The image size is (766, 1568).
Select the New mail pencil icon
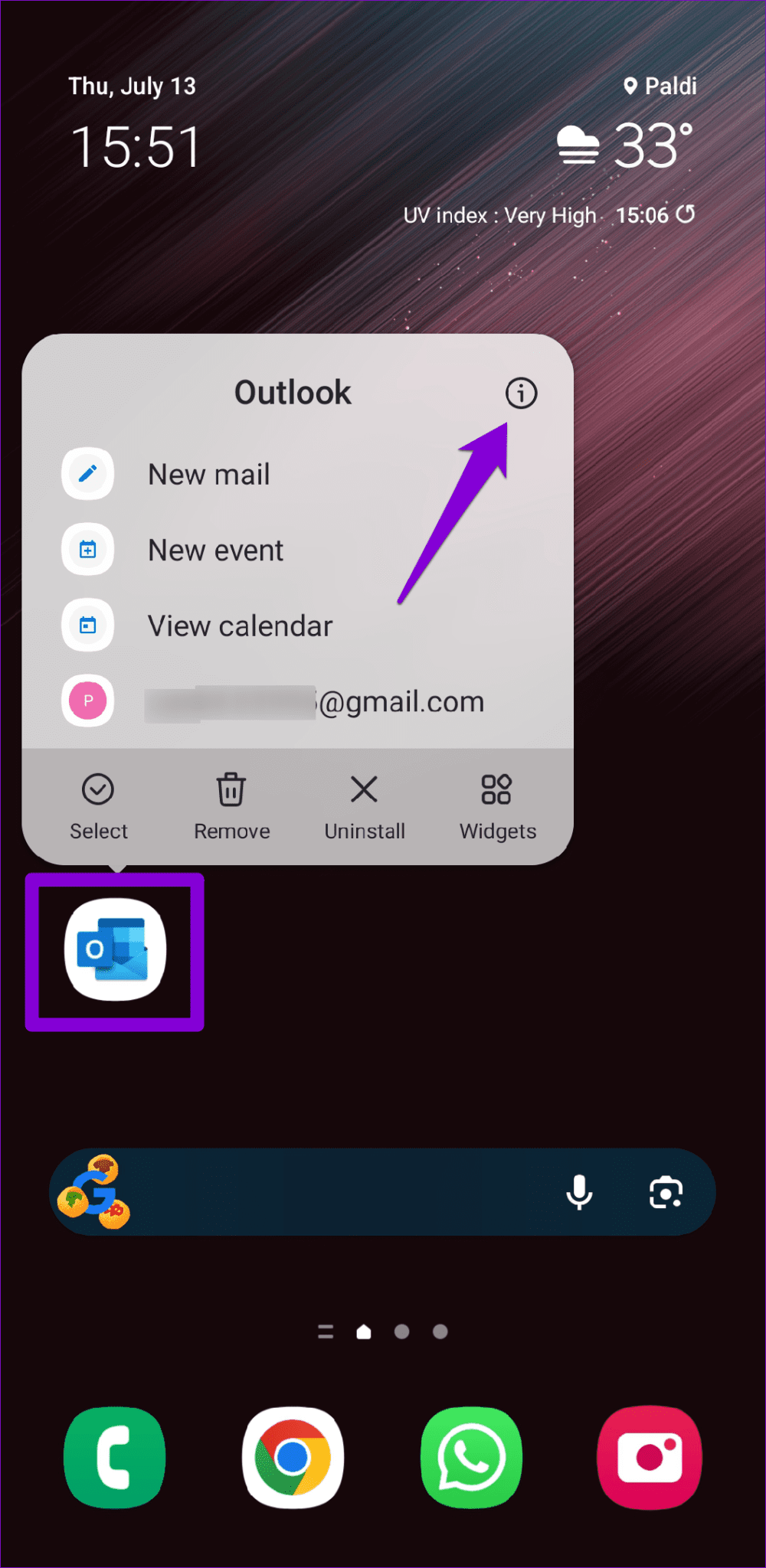pyautogui.click(x=87, y=474)
